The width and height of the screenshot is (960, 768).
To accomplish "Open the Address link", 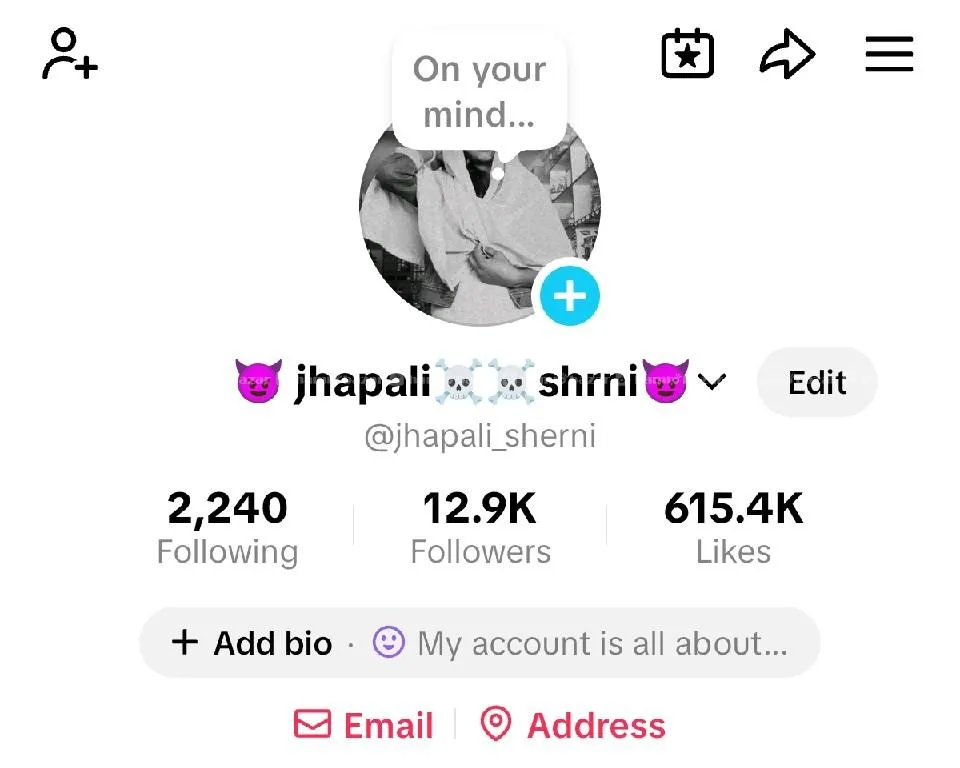I will (573, 725).
